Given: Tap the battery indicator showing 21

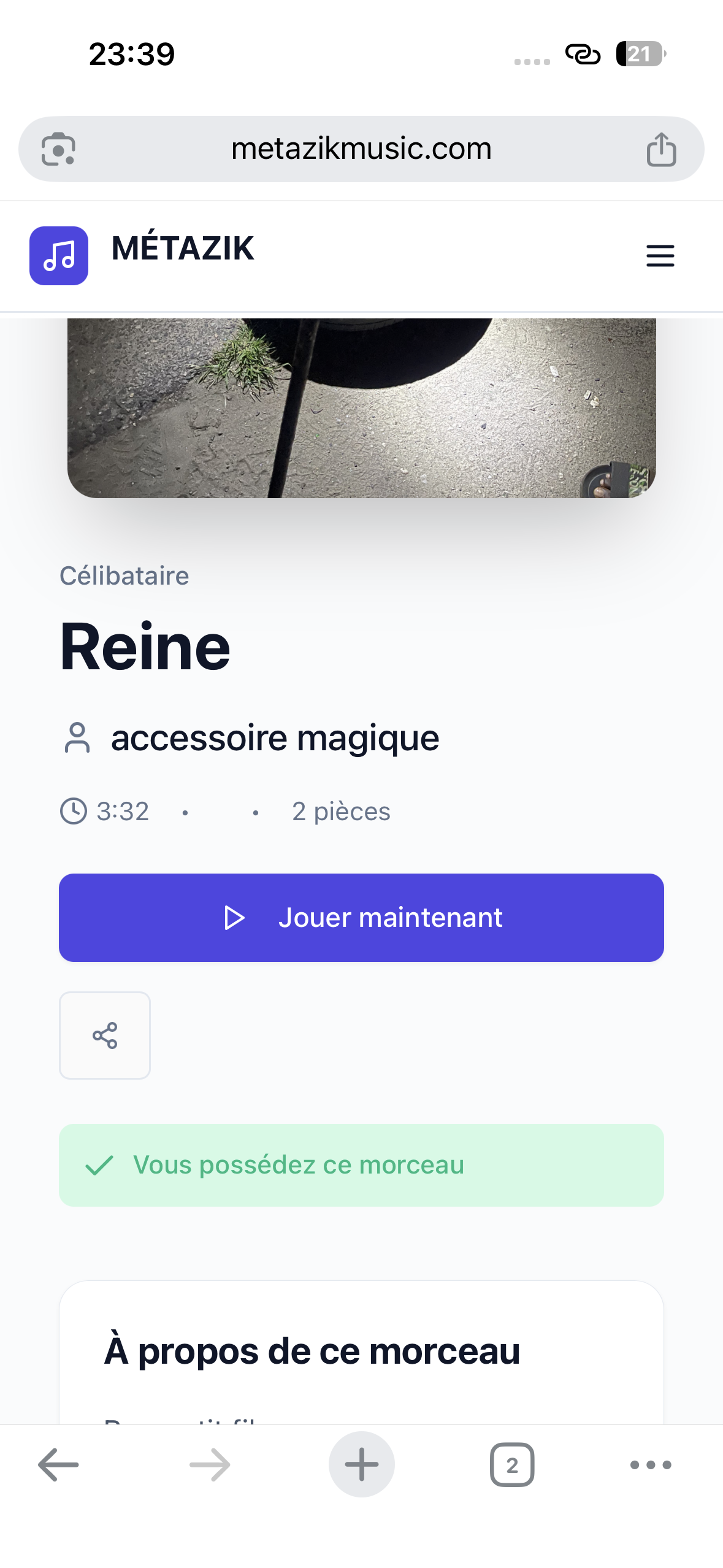Looking at the screenshot, I should (640, 55).
